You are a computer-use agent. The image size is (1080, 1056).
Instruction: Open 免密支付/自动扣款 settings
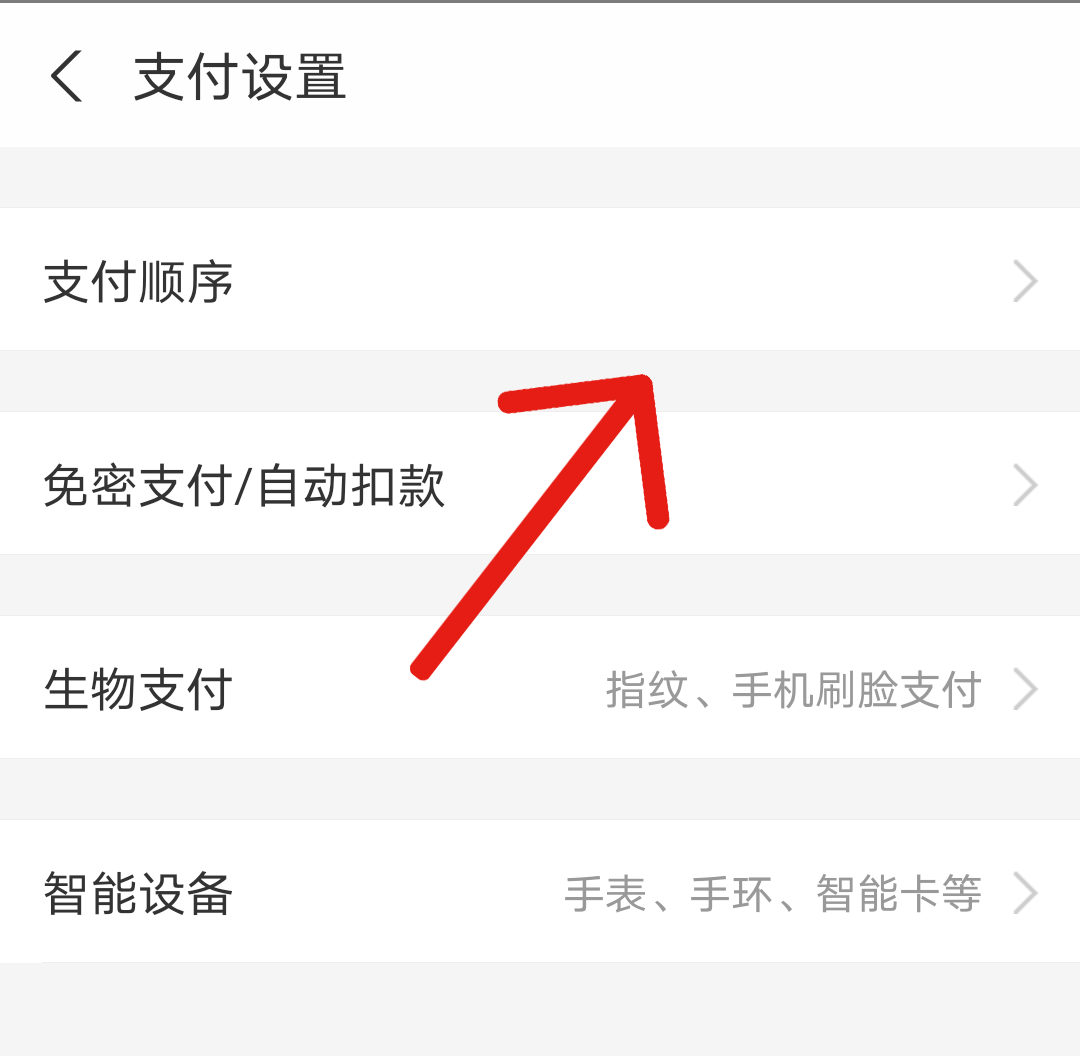click(x=540, y=486)
